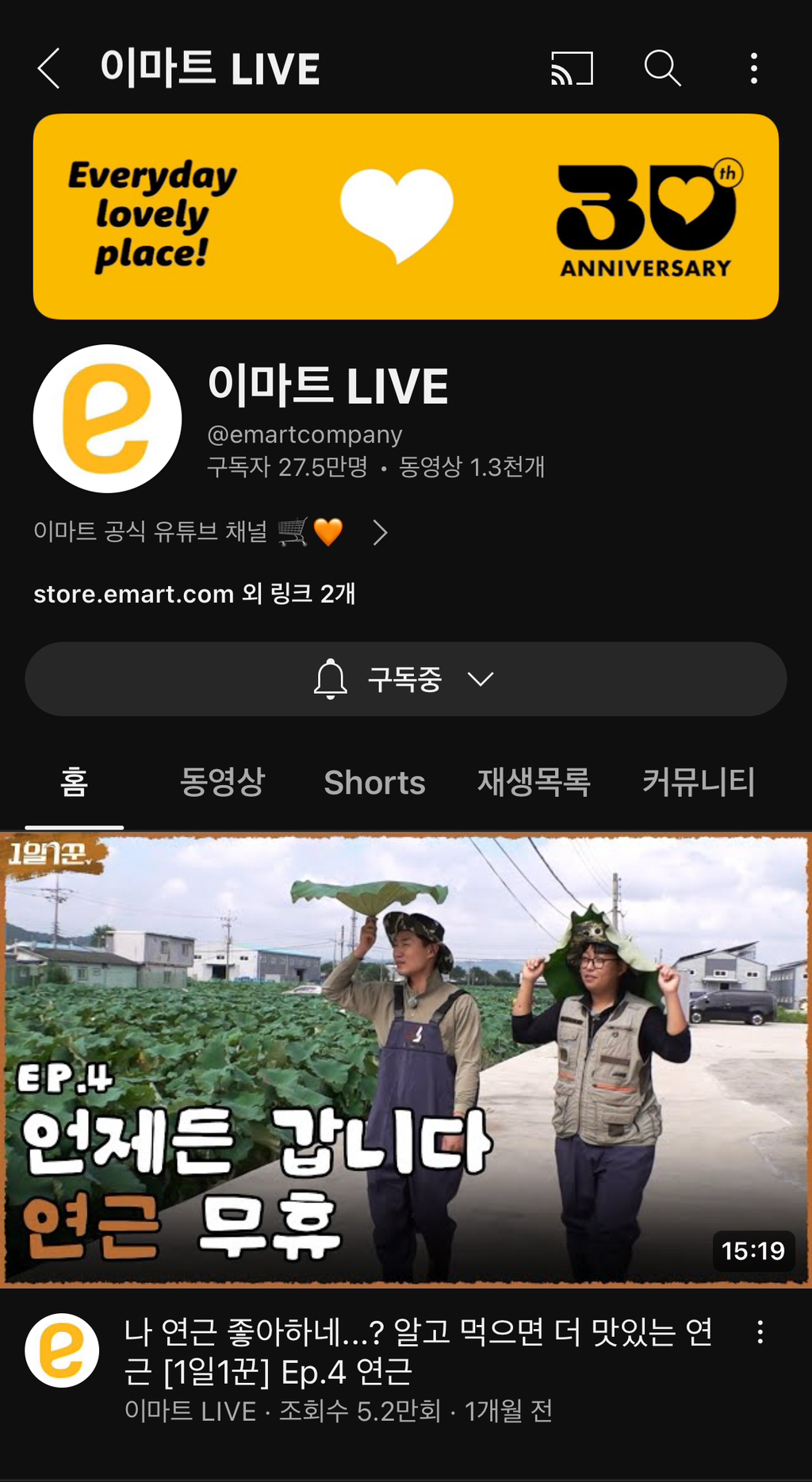Open the top bar overflow menu
The height and width of the screenshot is (1482, 812).
(753, 68)
